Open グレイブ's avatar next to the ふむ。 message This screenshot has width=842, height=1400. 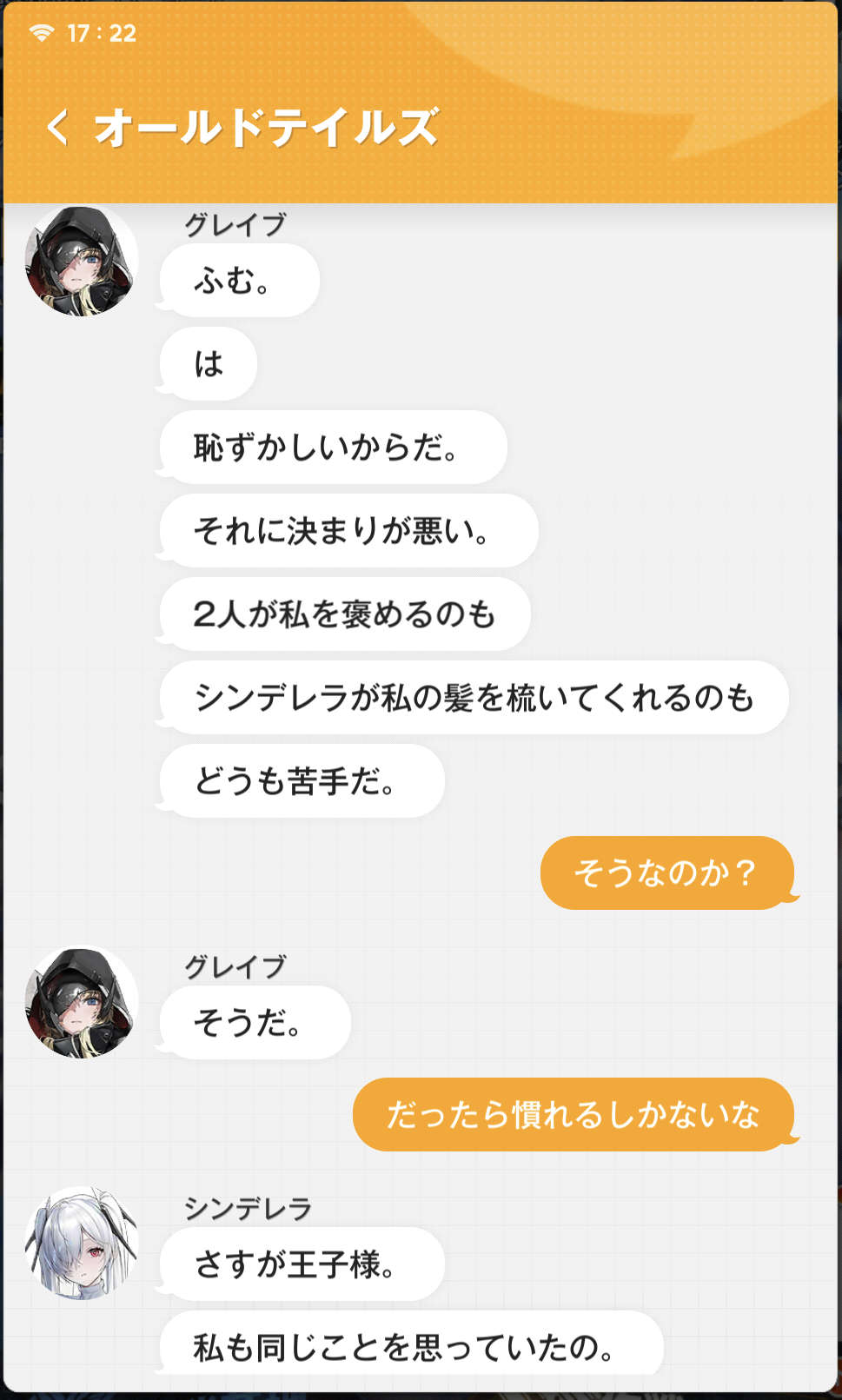(x=82, y=261)
